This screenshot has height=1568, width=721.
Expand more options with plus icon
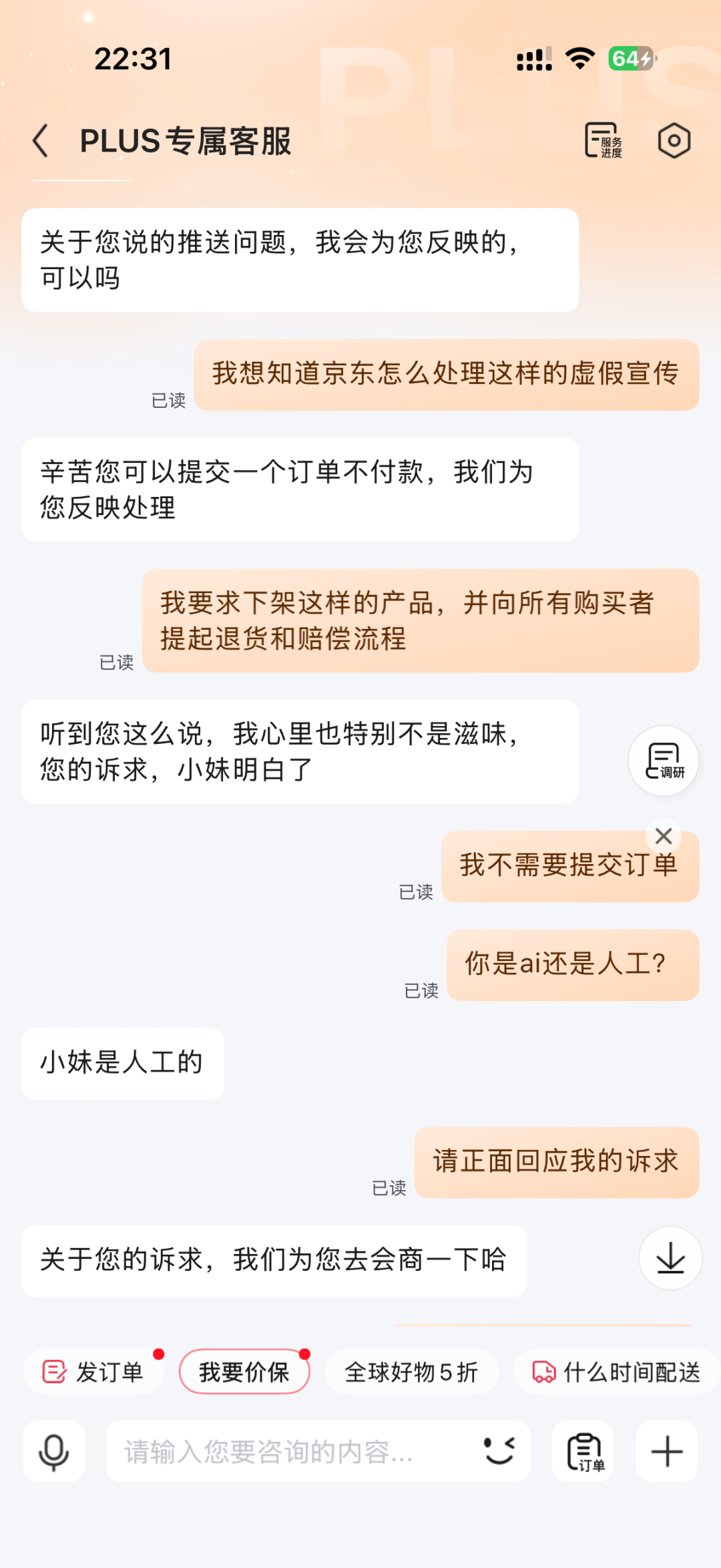coord(667,1452)
